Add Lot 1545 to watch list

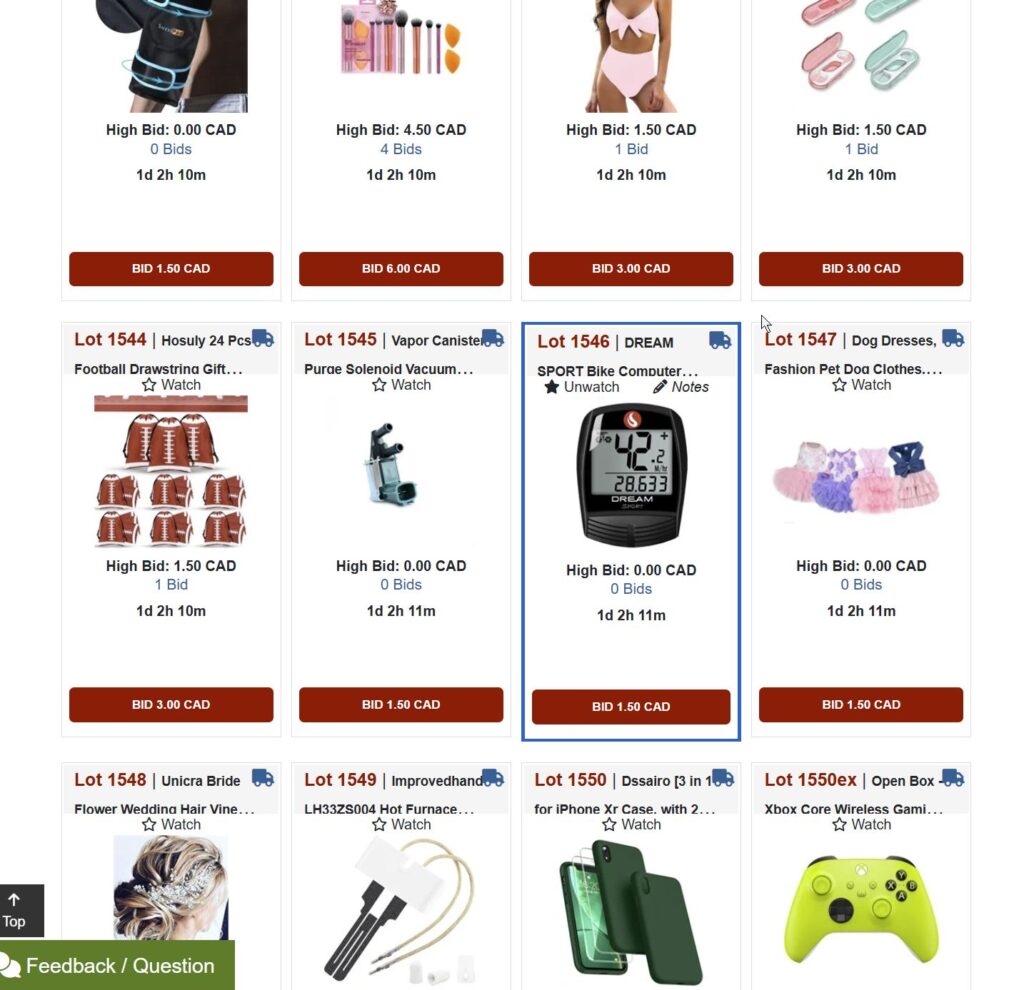point(401,385)
